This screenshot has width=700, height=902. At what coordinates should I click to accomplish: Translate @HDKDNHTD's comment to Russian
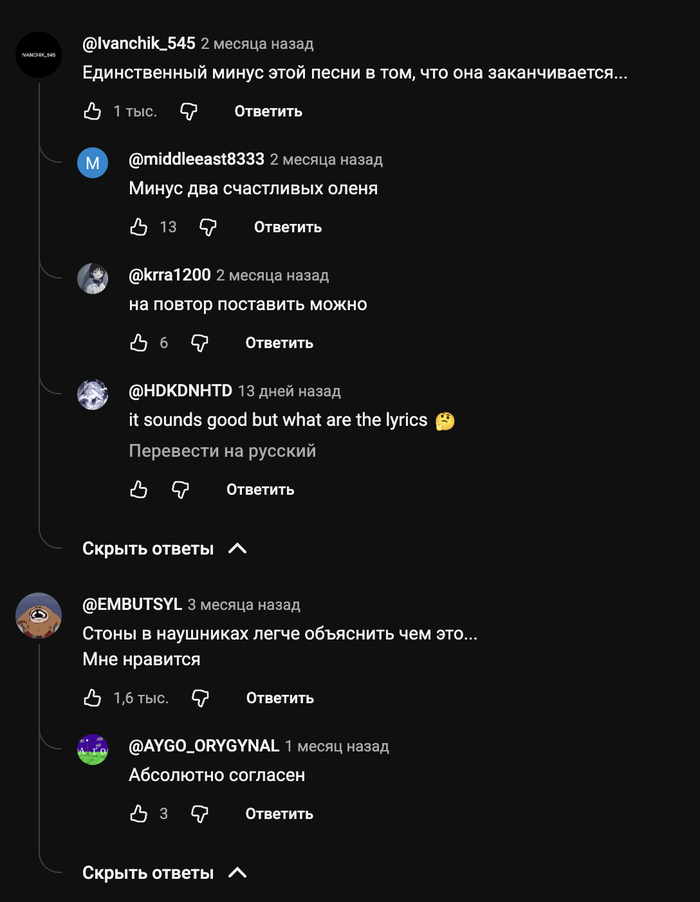pyautogui.click(x=222, y=451)
